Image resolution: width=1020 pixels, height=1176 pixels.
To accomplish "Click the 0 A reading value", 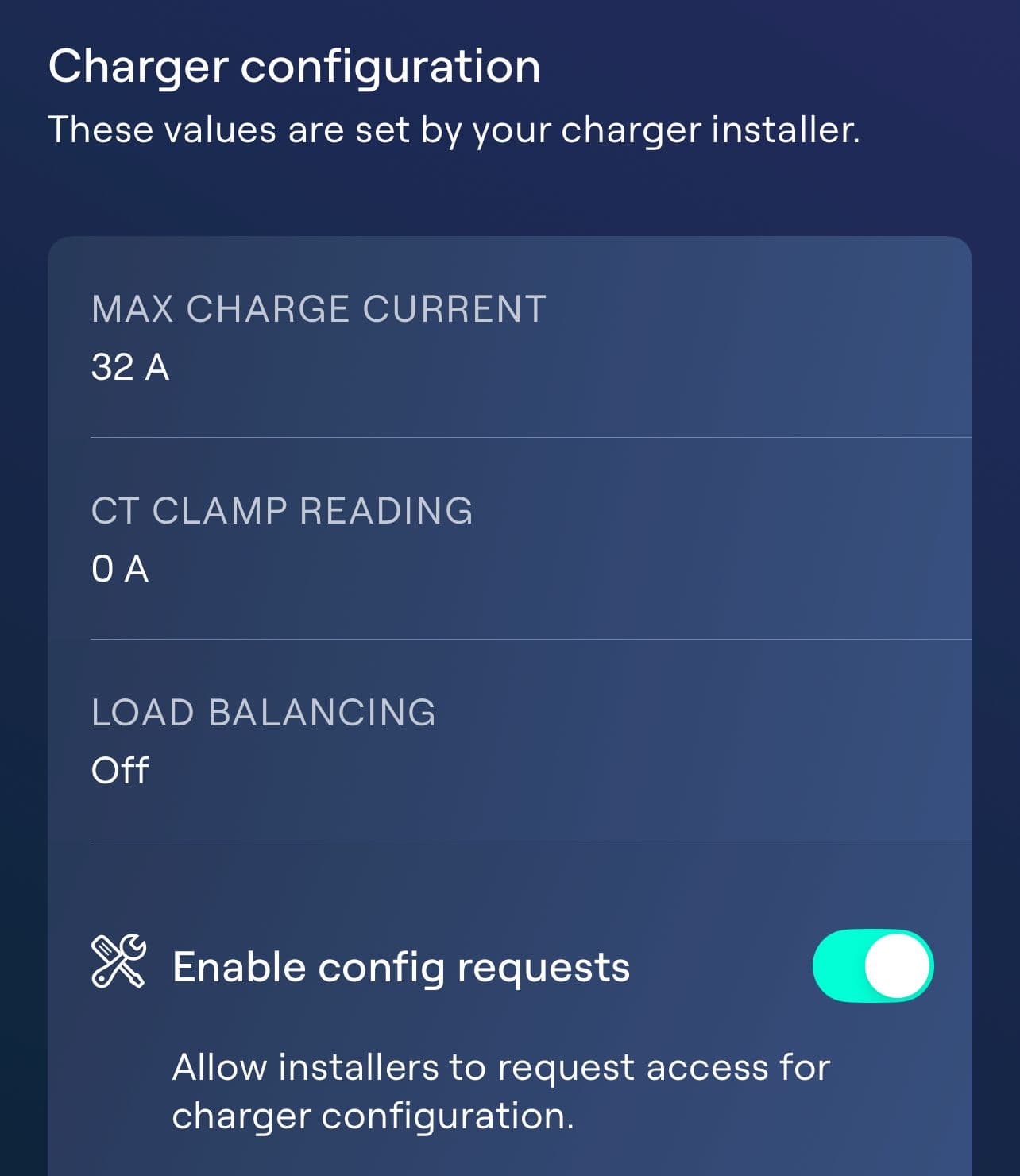I will coord(119,567).
